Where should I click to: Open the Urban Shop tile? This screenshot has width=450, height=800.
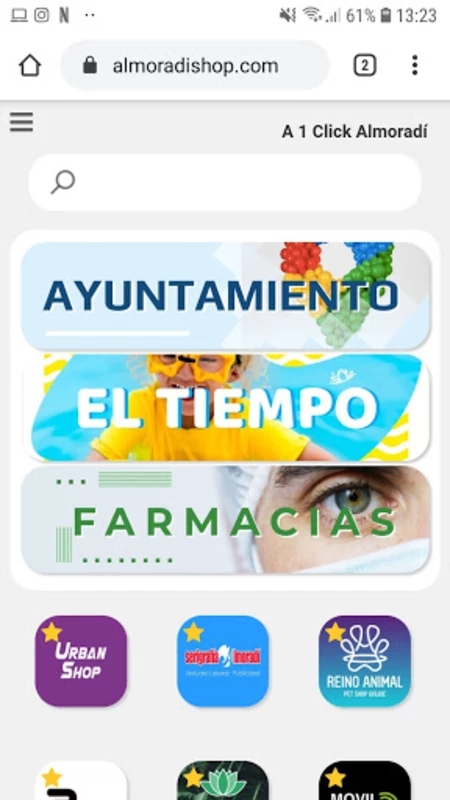pyautogui.click(x=81, y=661)
